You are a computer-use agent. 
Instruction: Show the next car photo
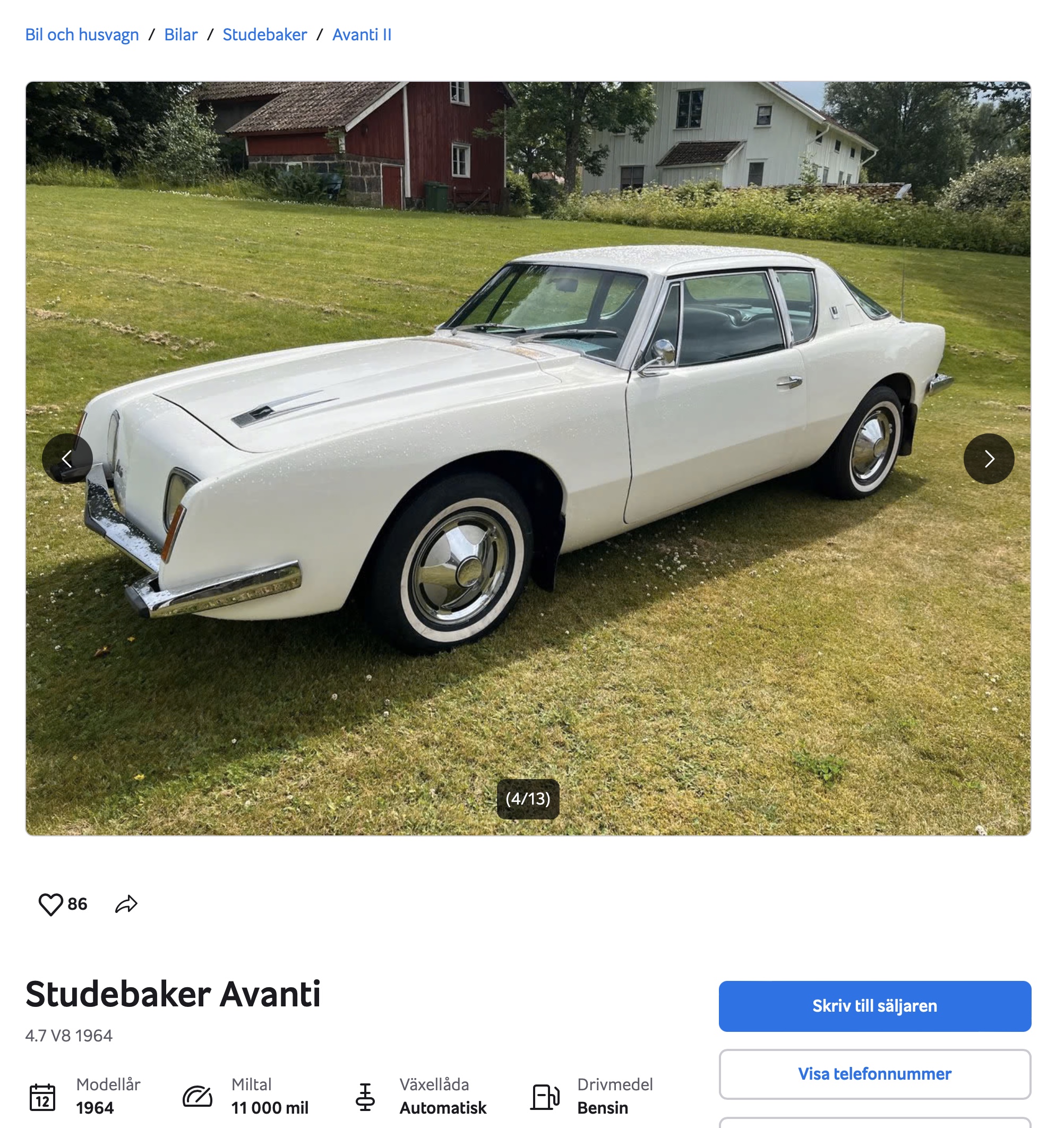click(989, 458)
